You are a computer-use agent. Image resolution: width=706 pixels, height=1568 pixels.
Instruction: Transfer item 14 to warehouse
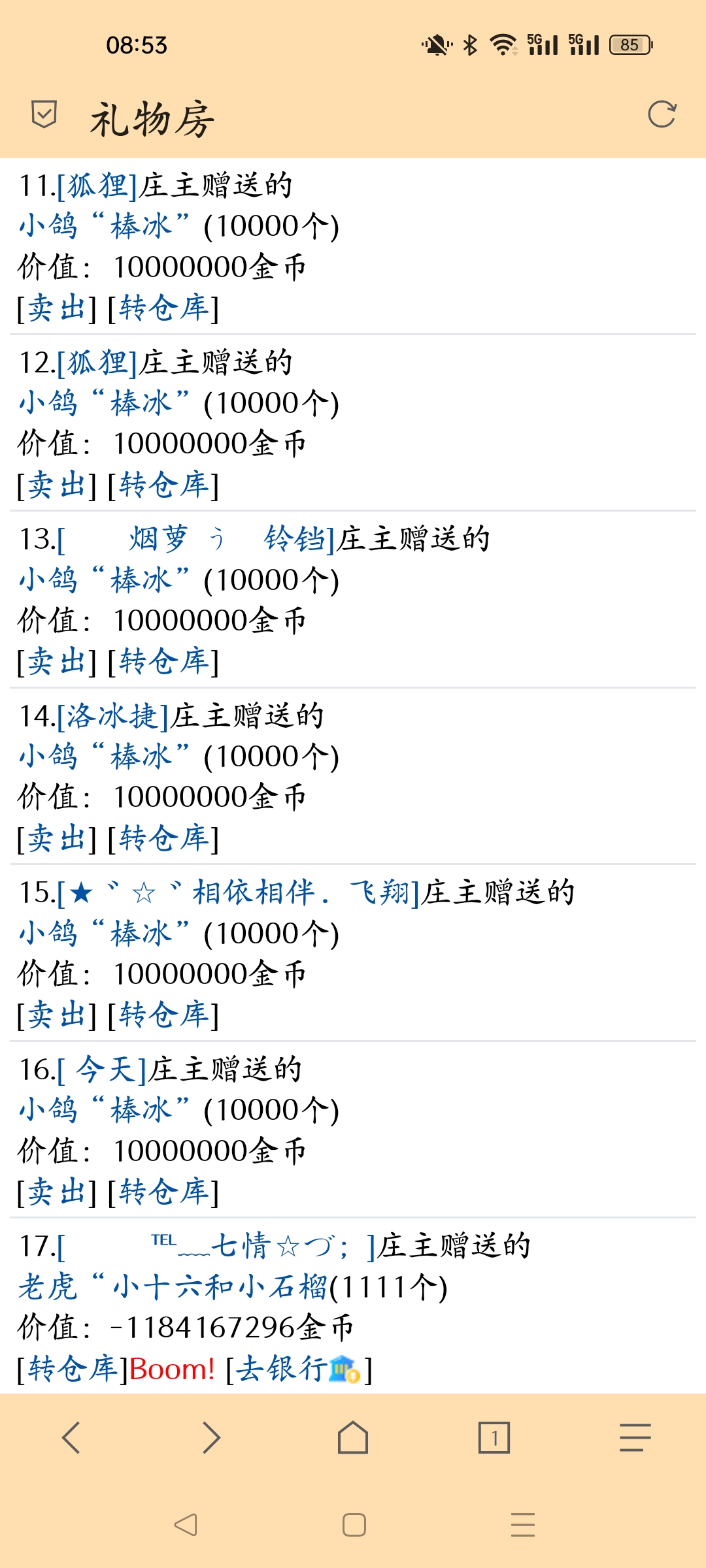click(163, 838)
